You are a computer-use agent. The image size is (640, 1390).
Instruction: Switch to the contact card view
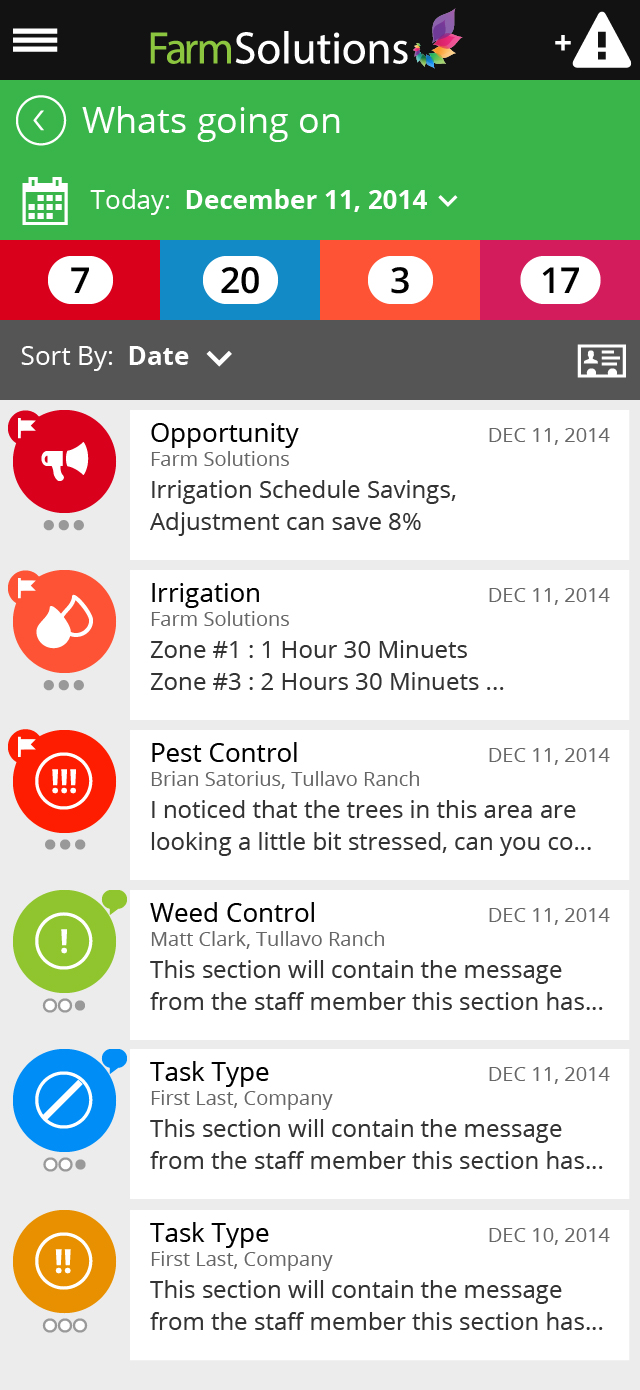tap(602, 360)
